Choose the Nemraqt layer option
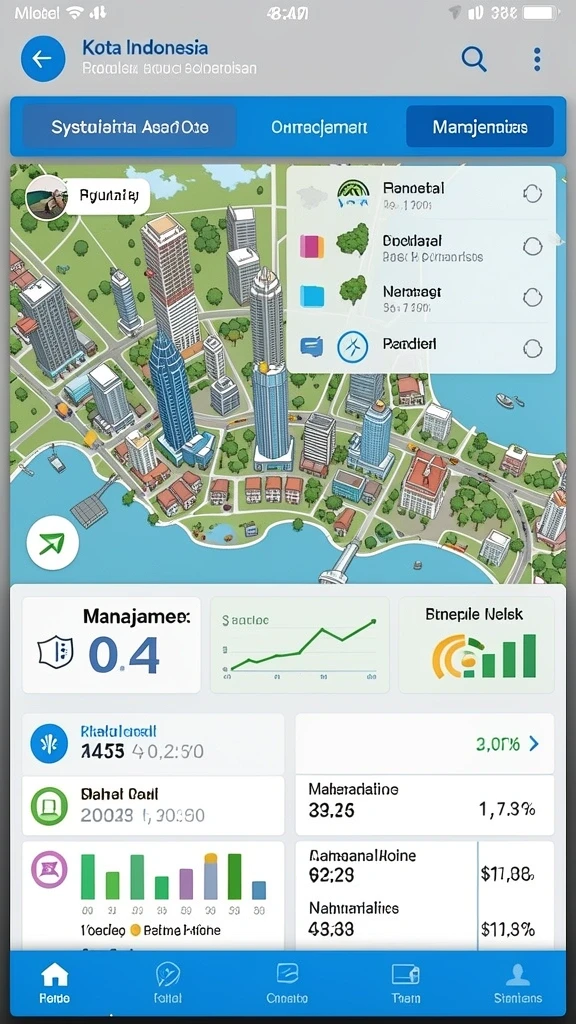Screen dimensions: 576x1024 click(x=421, y=298)
